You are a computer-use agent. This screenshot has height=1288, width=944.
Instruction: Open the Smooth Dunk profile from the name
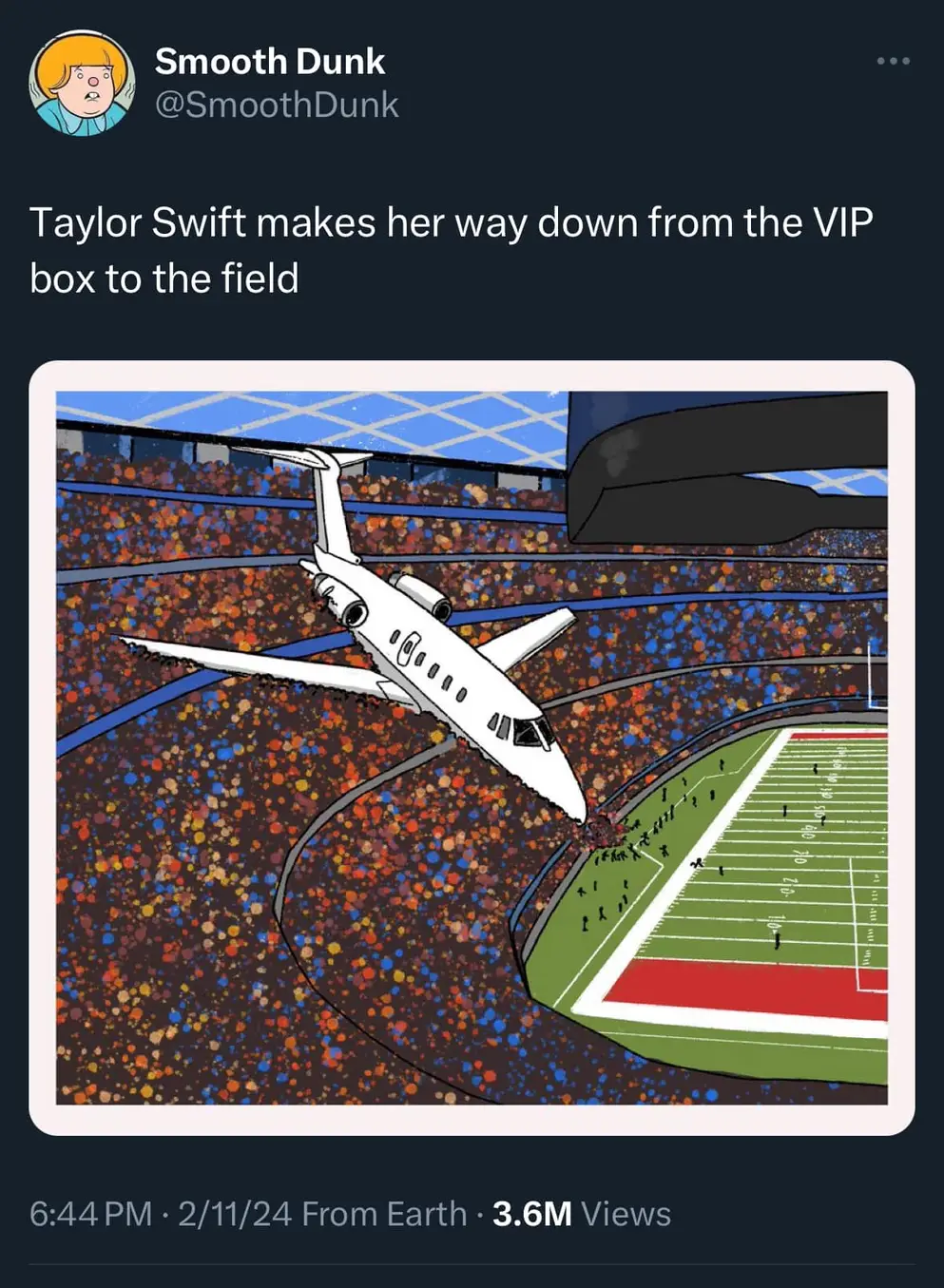(x=269, y=62)
